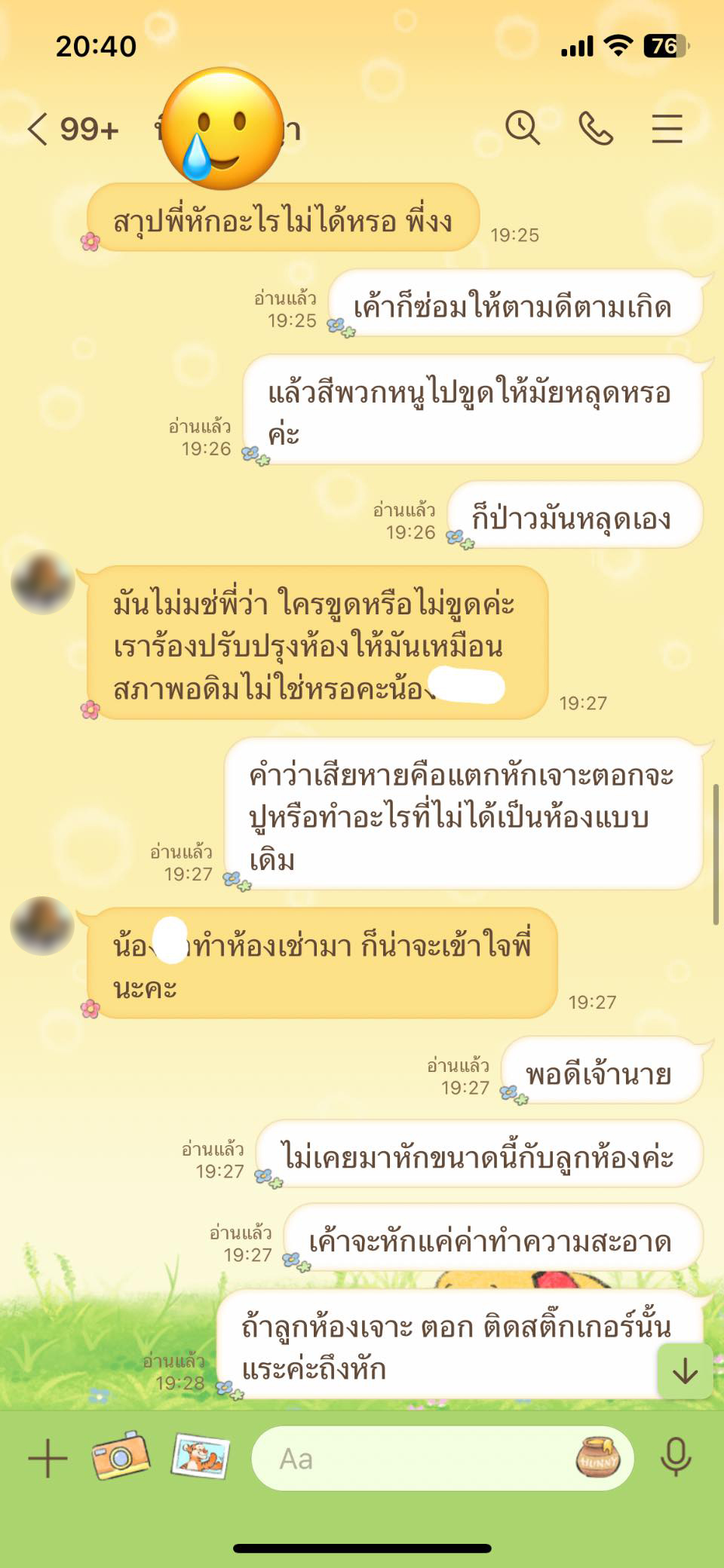Search within this conversation
Screen dimensions: 724x1568
522,127
